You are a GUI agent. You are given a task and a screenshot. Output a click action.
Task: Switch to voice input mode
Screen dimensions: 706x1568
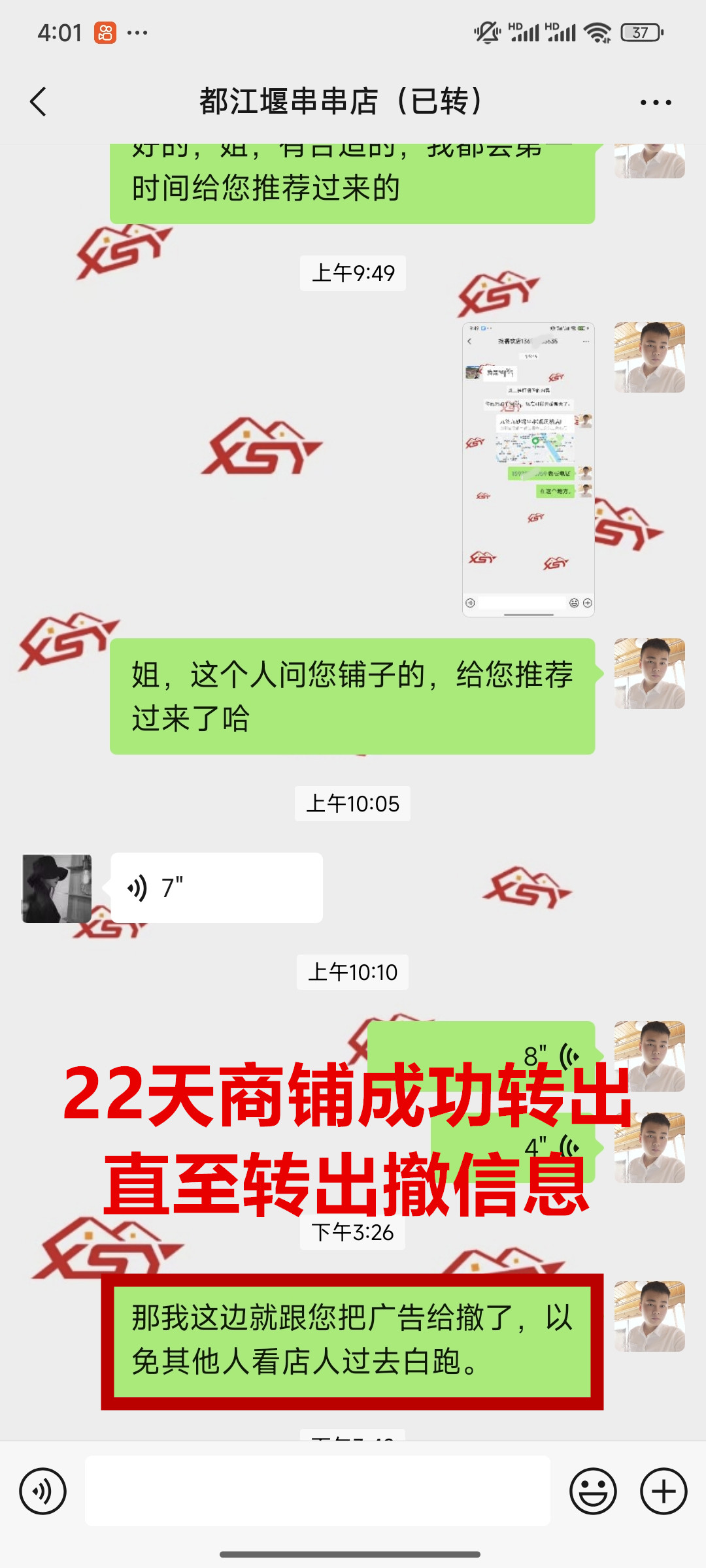[43, 1492]
